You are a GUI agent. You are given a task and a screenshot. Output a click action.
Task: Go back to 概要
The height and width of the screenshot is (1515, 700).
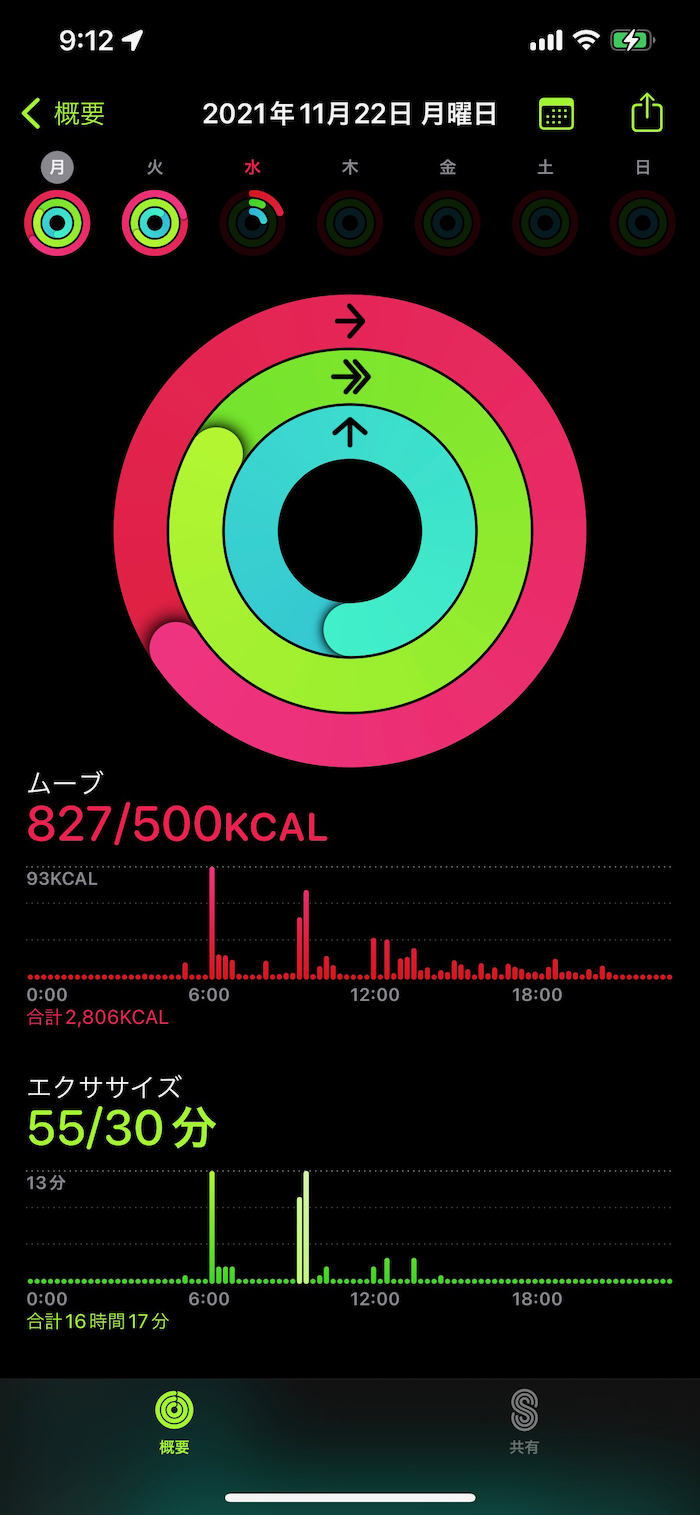(62, 114)
